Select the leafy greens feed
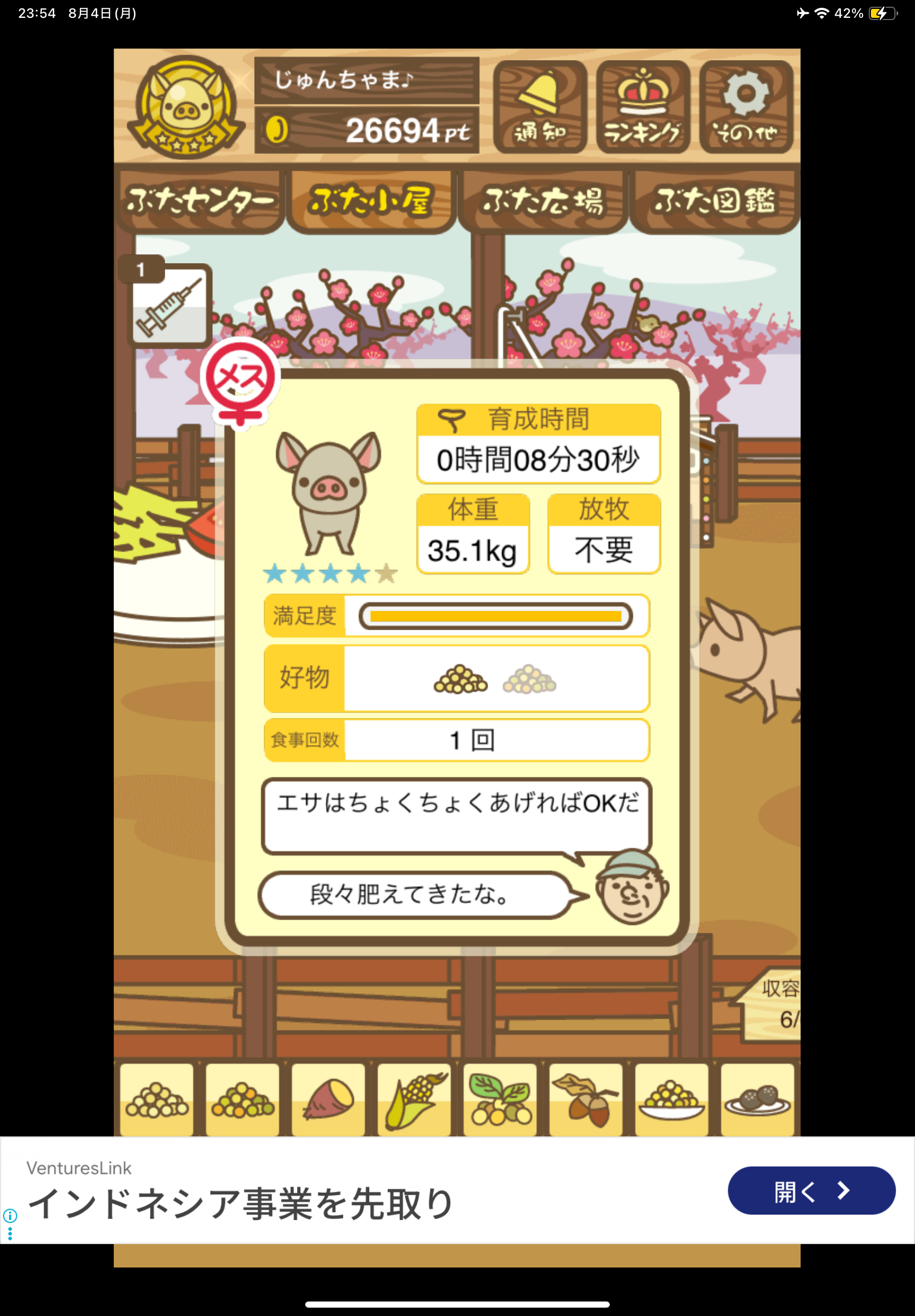 pyautogui.click(x=500, y=1099)
